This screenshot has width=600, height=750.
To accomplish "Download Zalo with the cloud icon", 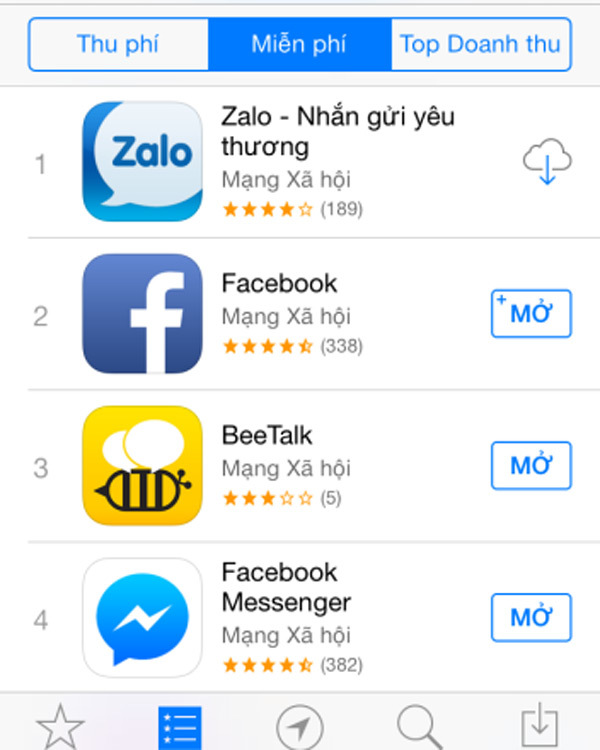I will (546, 163).
